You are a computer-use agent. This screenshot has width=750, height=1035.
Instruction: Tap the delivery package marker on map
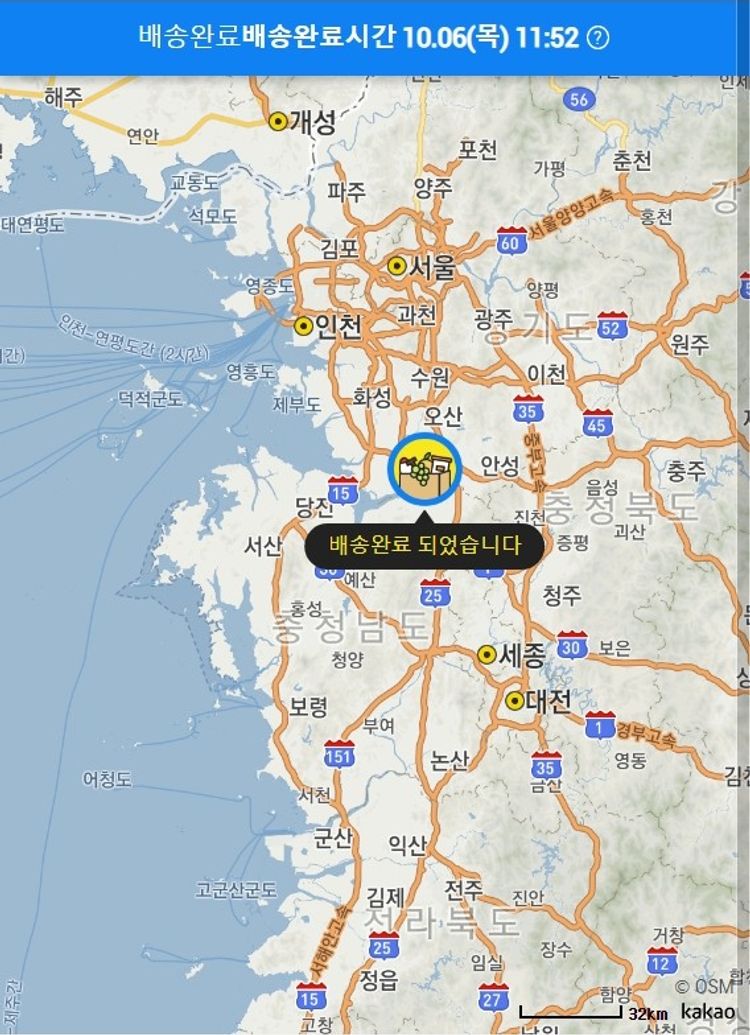(425, 466)
